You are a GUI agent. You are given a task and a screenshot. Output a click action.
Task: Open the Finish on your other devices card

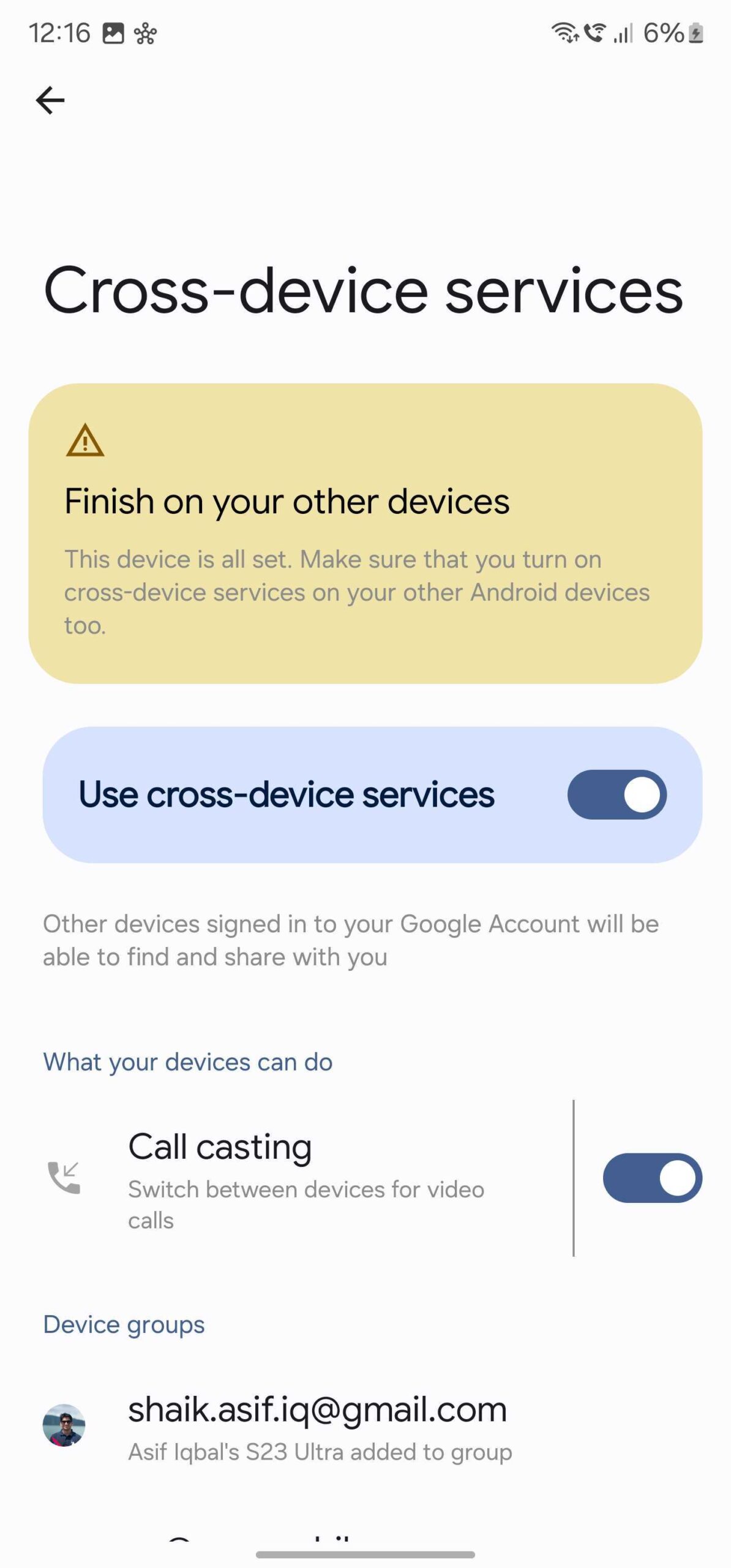[x=365, y=533]
